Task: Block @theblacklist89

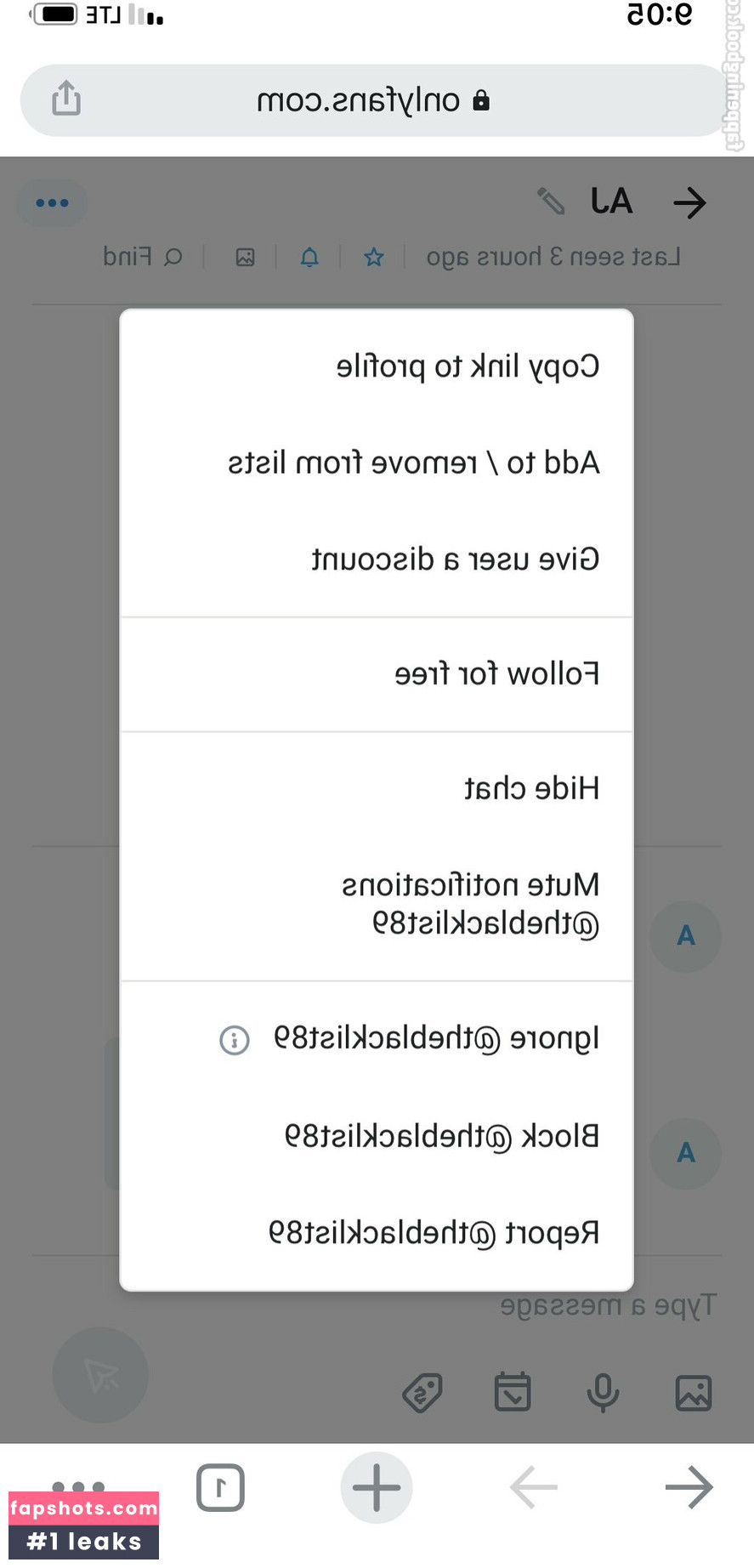Action: pos(441,1136)
